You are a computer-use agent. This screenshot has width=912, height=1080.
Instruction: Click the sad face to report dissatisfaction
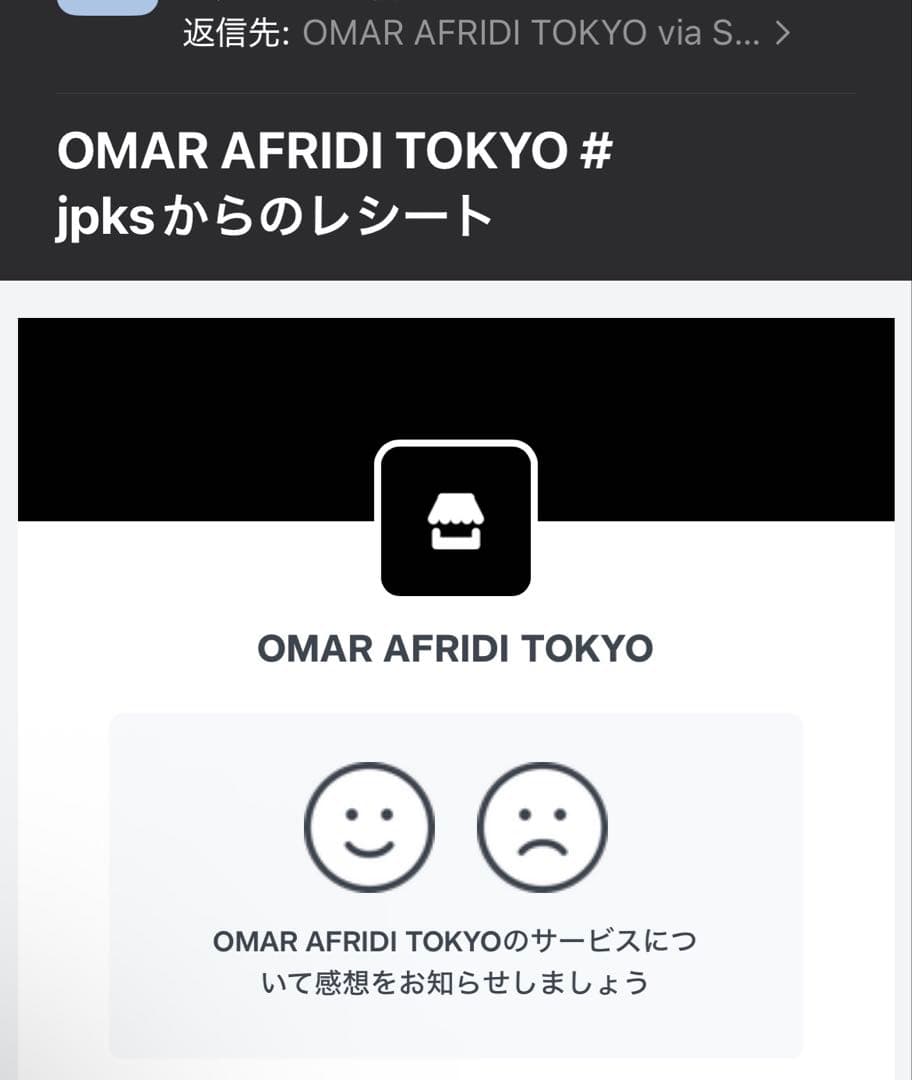click(542, 827)
